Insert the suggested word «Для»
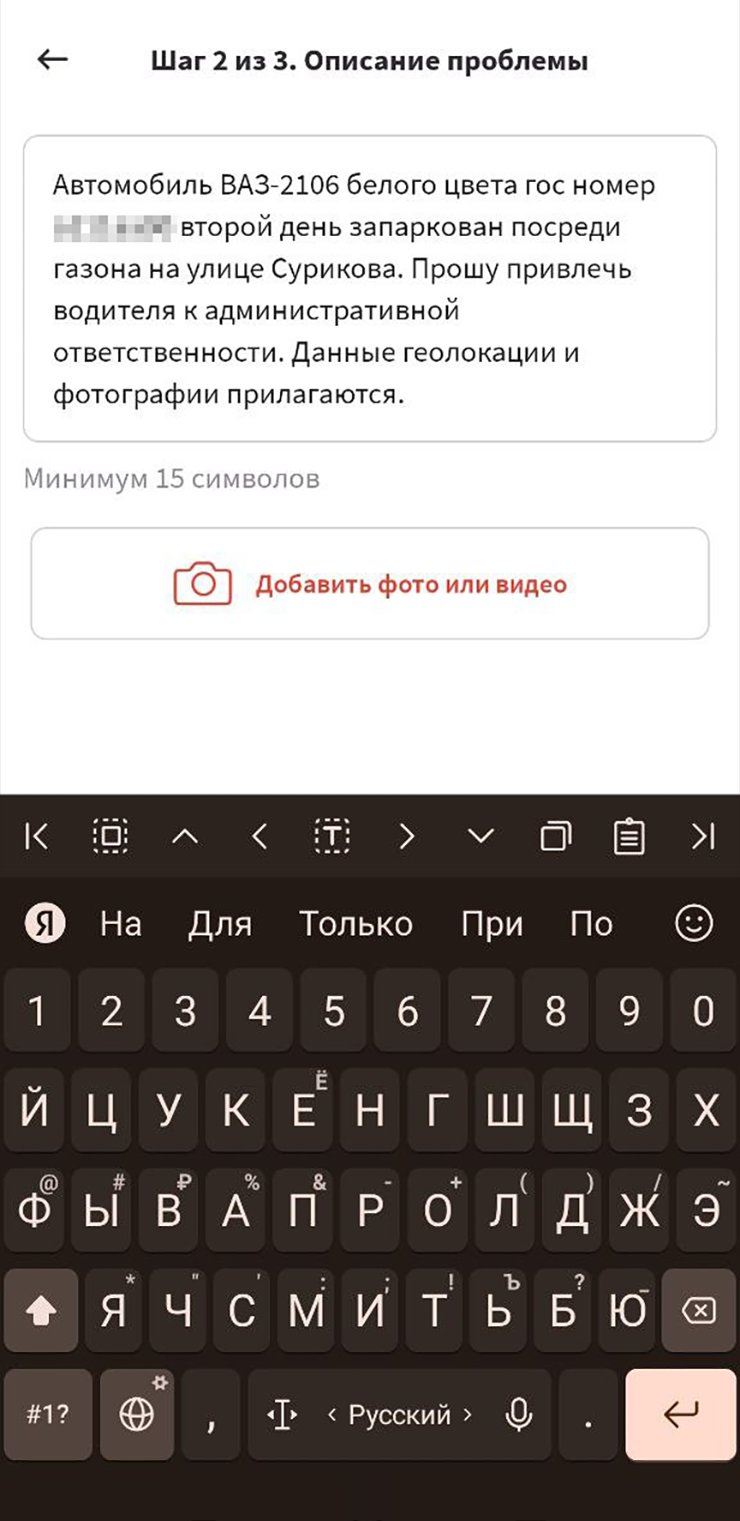This screenshot has width=740, height=1521. point(220,924)
